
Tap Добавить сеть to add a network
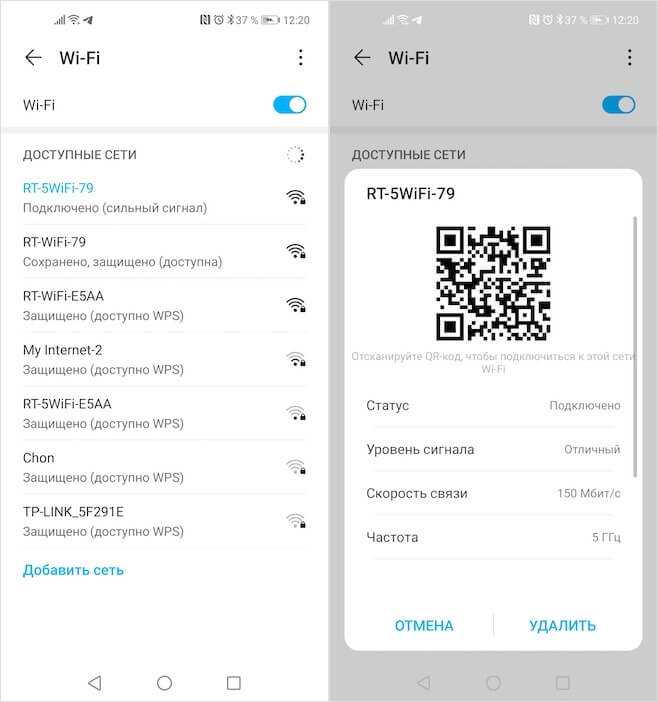point(73,570)
